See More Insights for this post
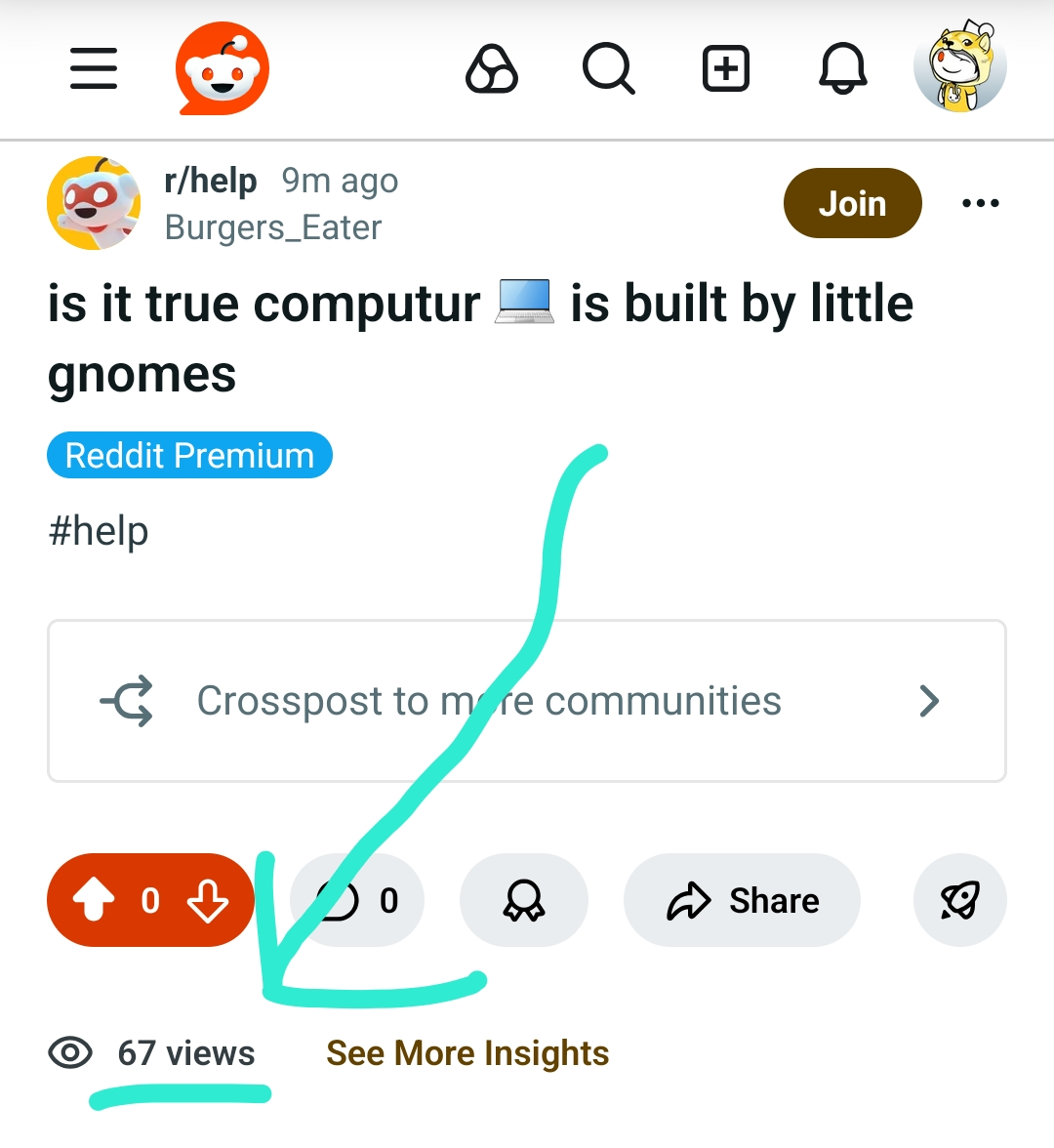This screenshot has height=1148, width=1054. coord(467,1053)
